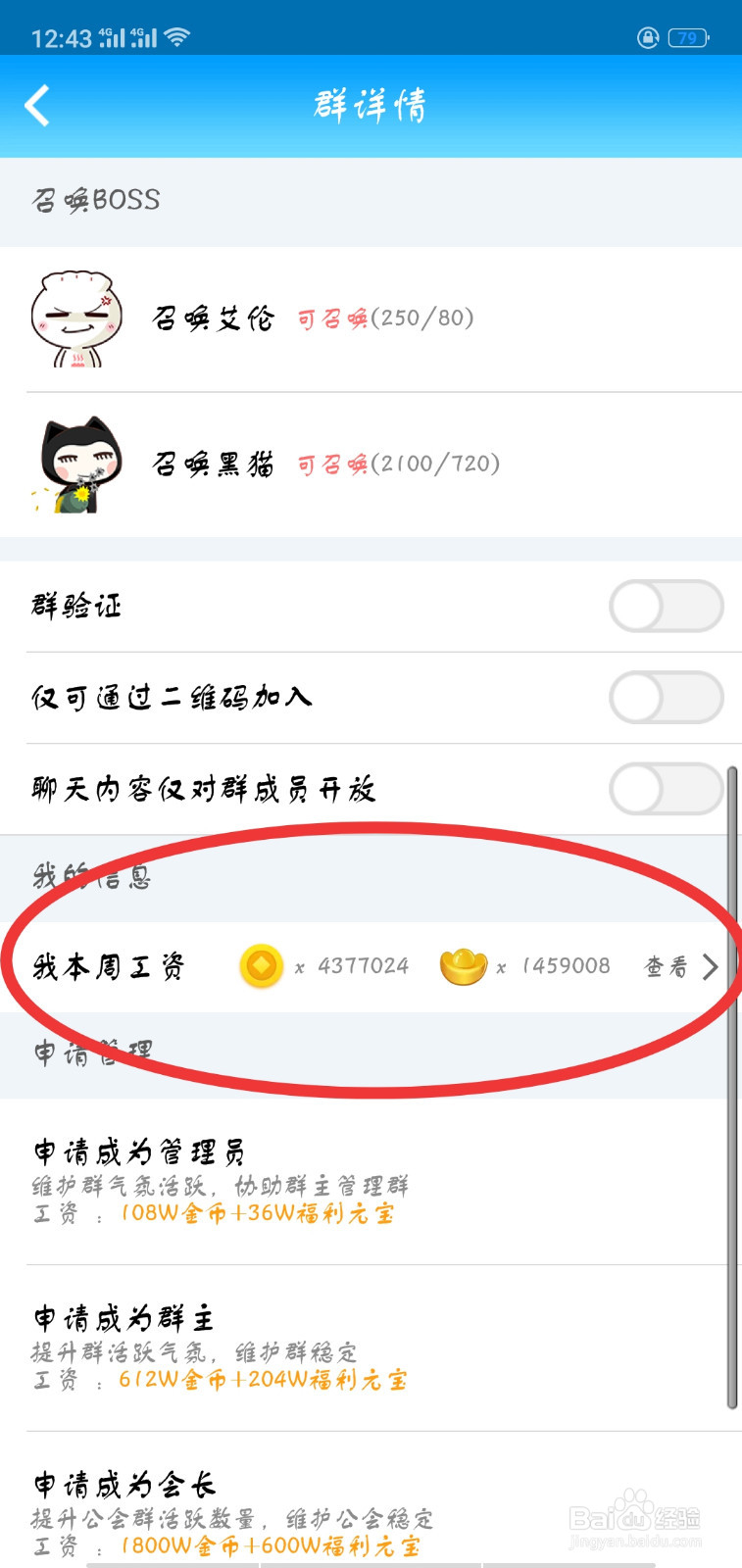
Task: Tap the back arrow to leave group details
Action: coord(38,105)
